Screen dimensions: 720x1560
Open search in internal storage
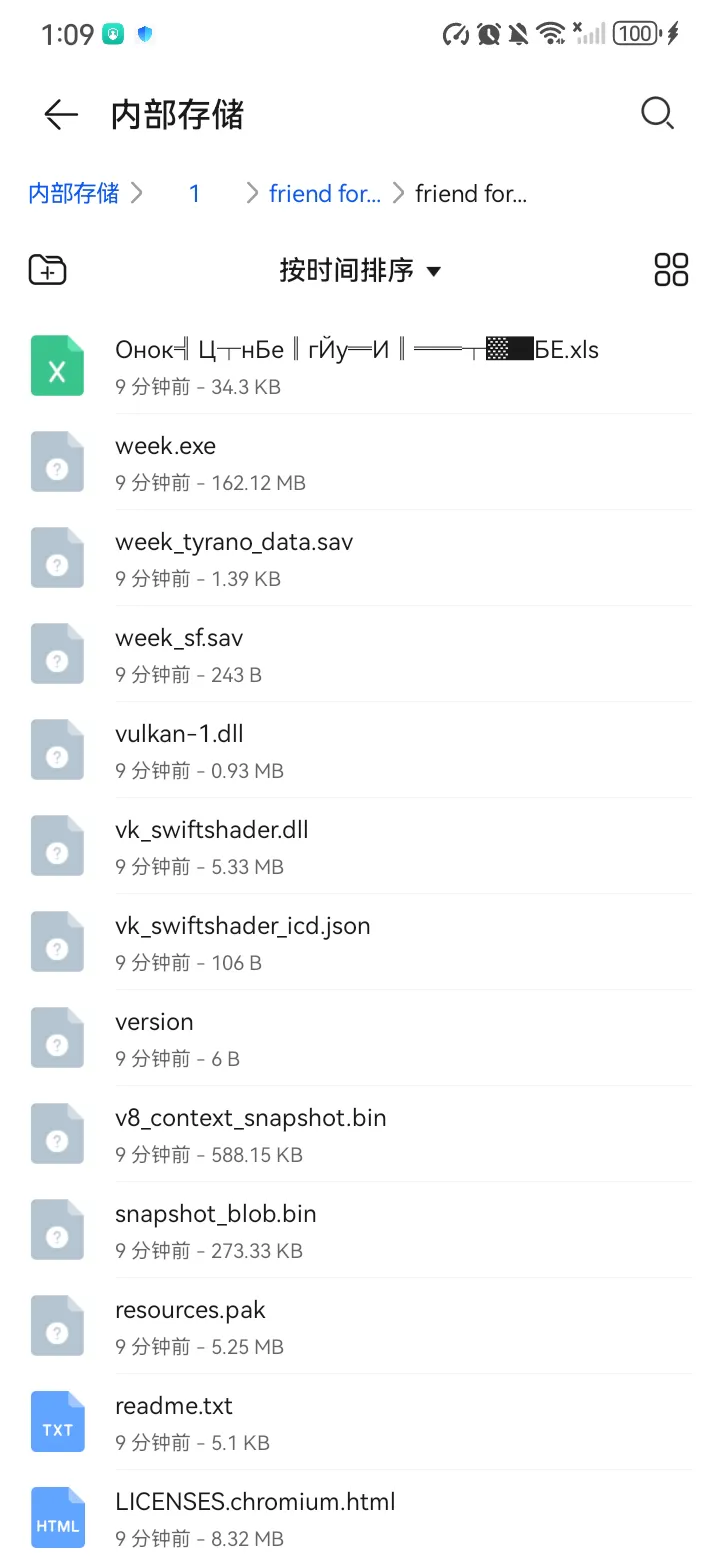[657, 114]
